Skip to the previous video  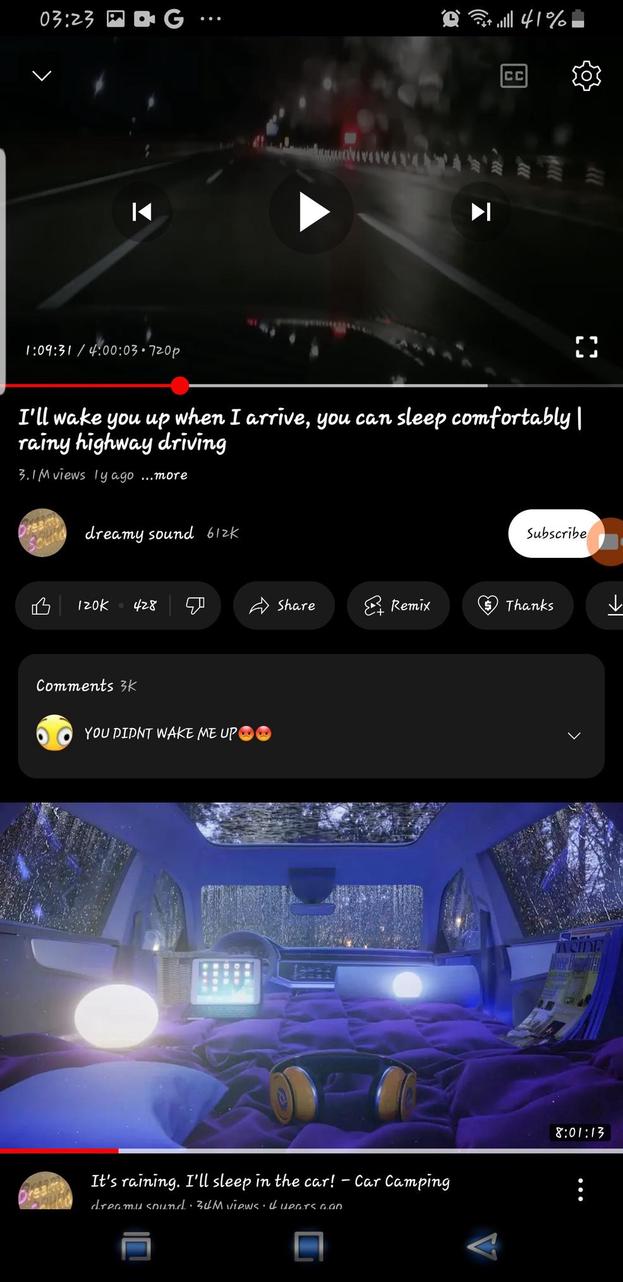pyautogui.click(x=142, y=211)
